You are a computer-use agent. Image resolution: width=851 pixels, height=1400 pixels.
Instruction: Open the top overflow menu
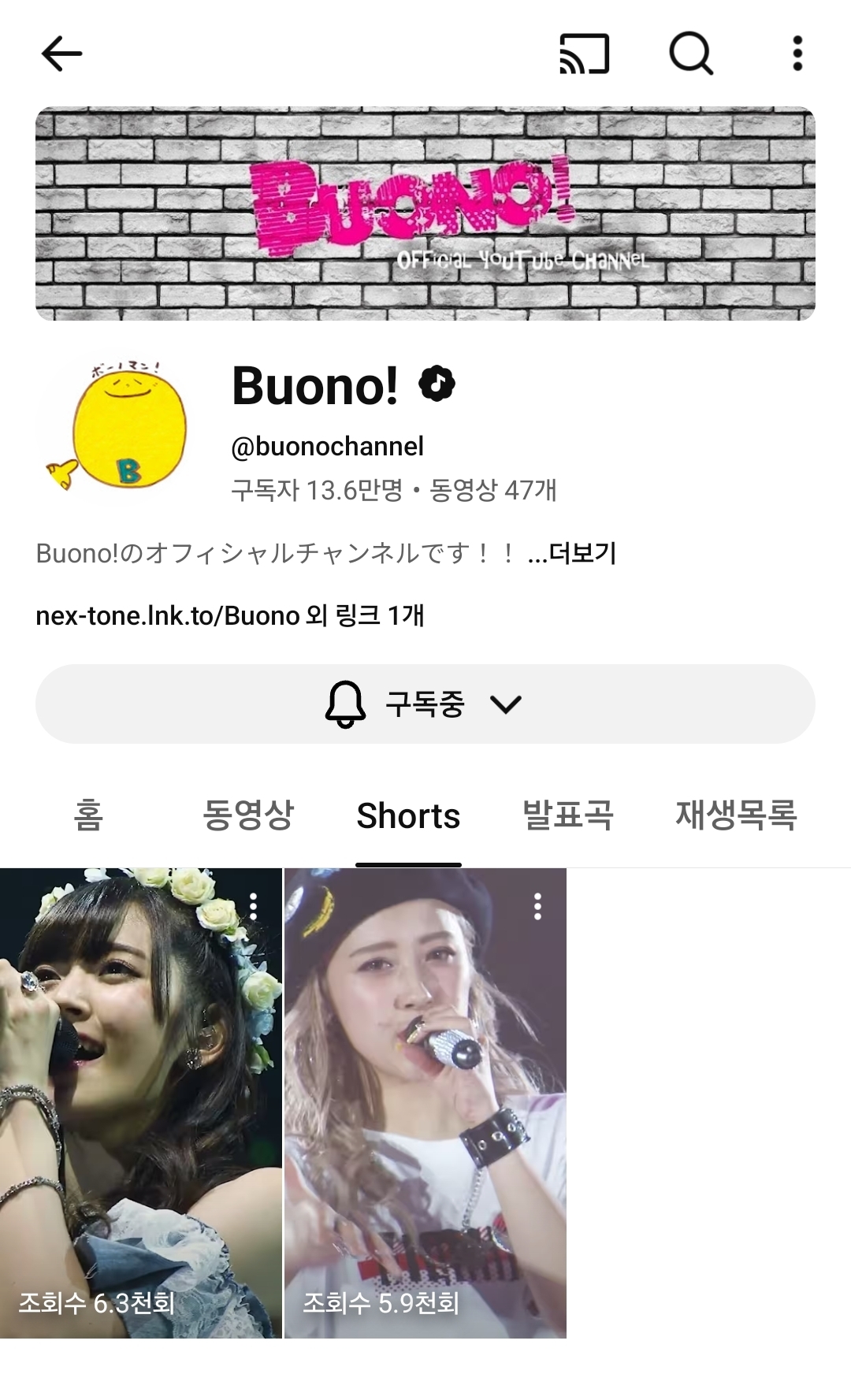pos(797,54)
